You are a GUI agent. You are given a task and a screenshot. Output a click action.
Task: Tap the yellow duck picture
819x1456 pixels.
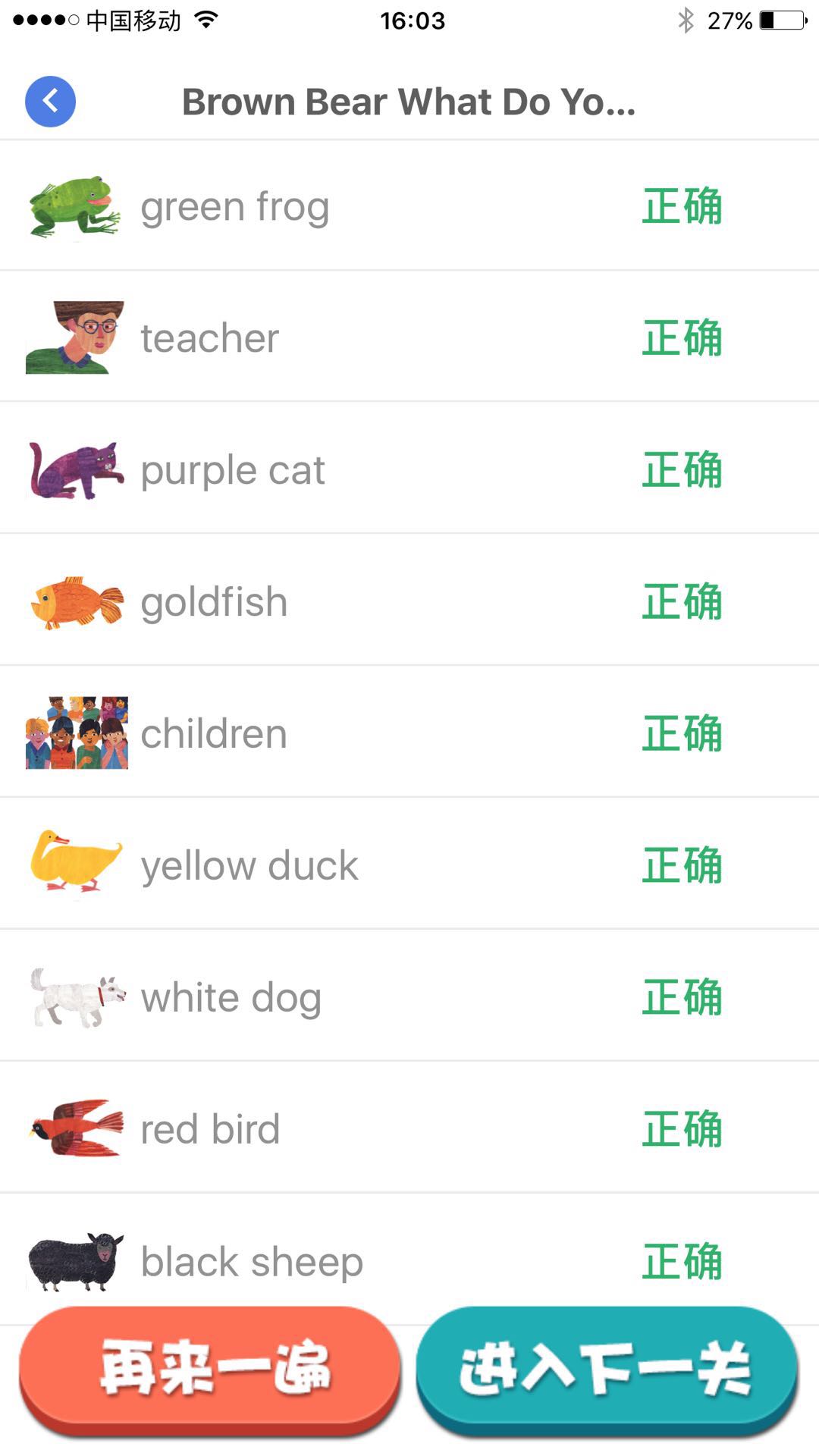76,864
